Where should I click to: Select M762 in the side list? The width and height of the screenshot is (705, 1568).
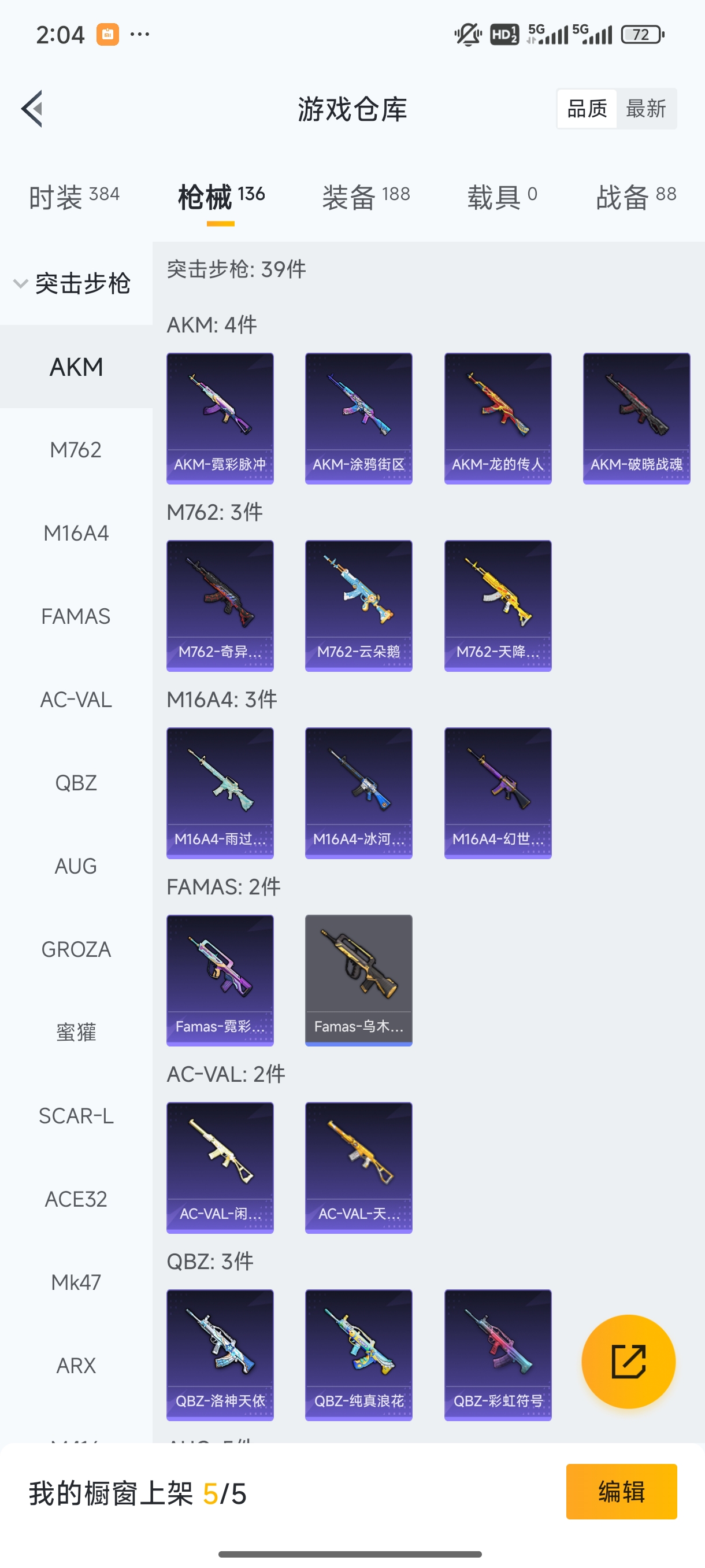(x=76, y=450)
